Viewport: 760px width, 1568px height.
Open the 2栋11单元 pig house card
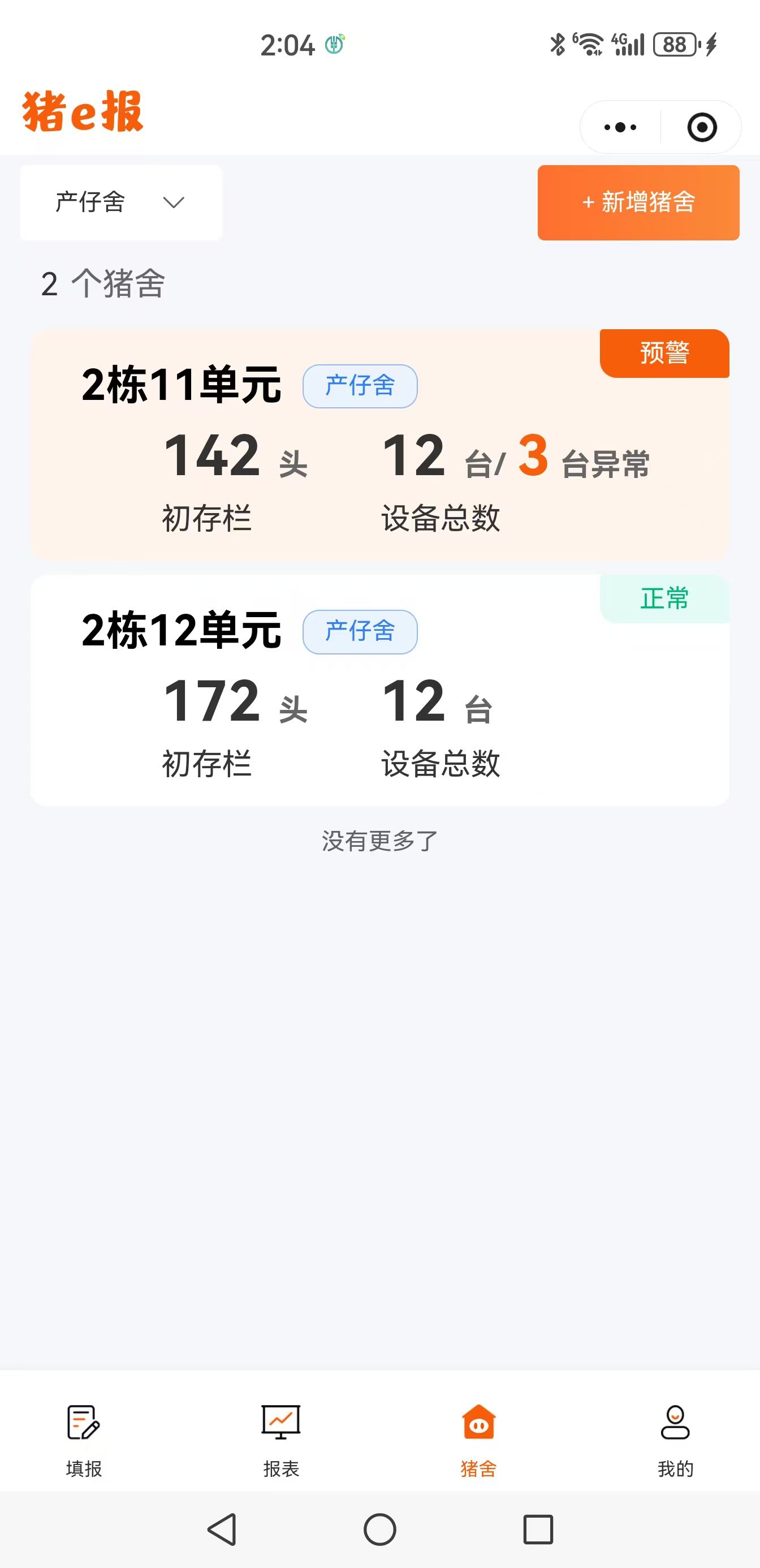pyautogui.click(x=379, y=445)
